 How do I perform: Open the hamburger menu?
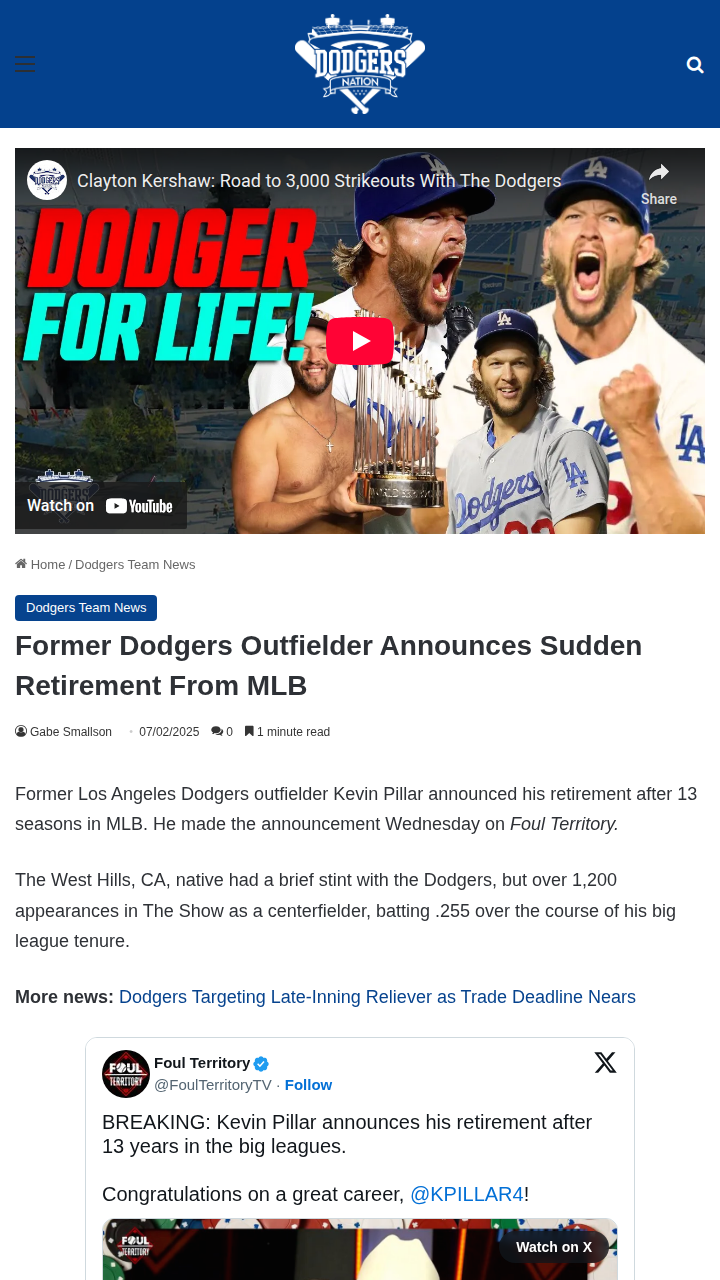point(25,65)
